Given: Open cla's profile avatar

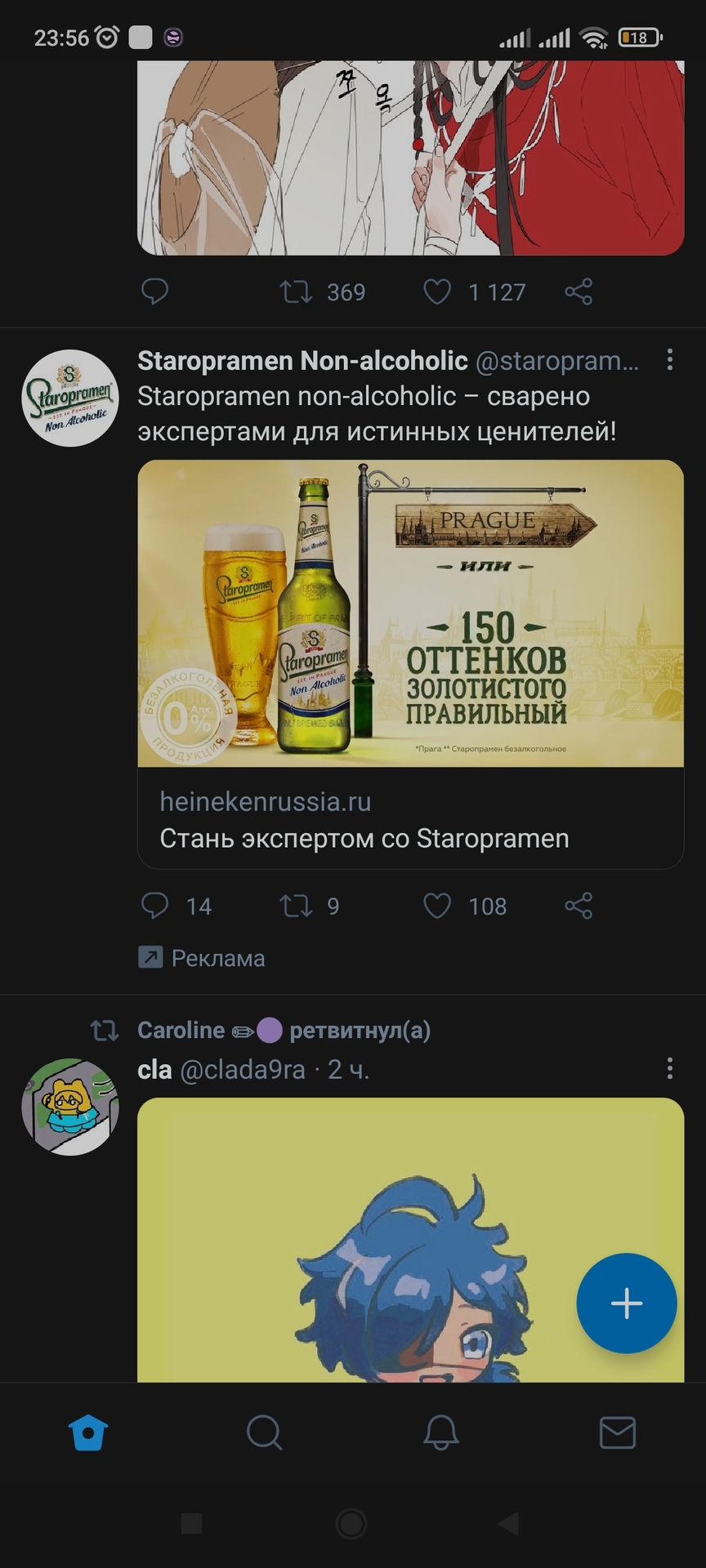Looking at the screenshot, I should pos(70,1107).
